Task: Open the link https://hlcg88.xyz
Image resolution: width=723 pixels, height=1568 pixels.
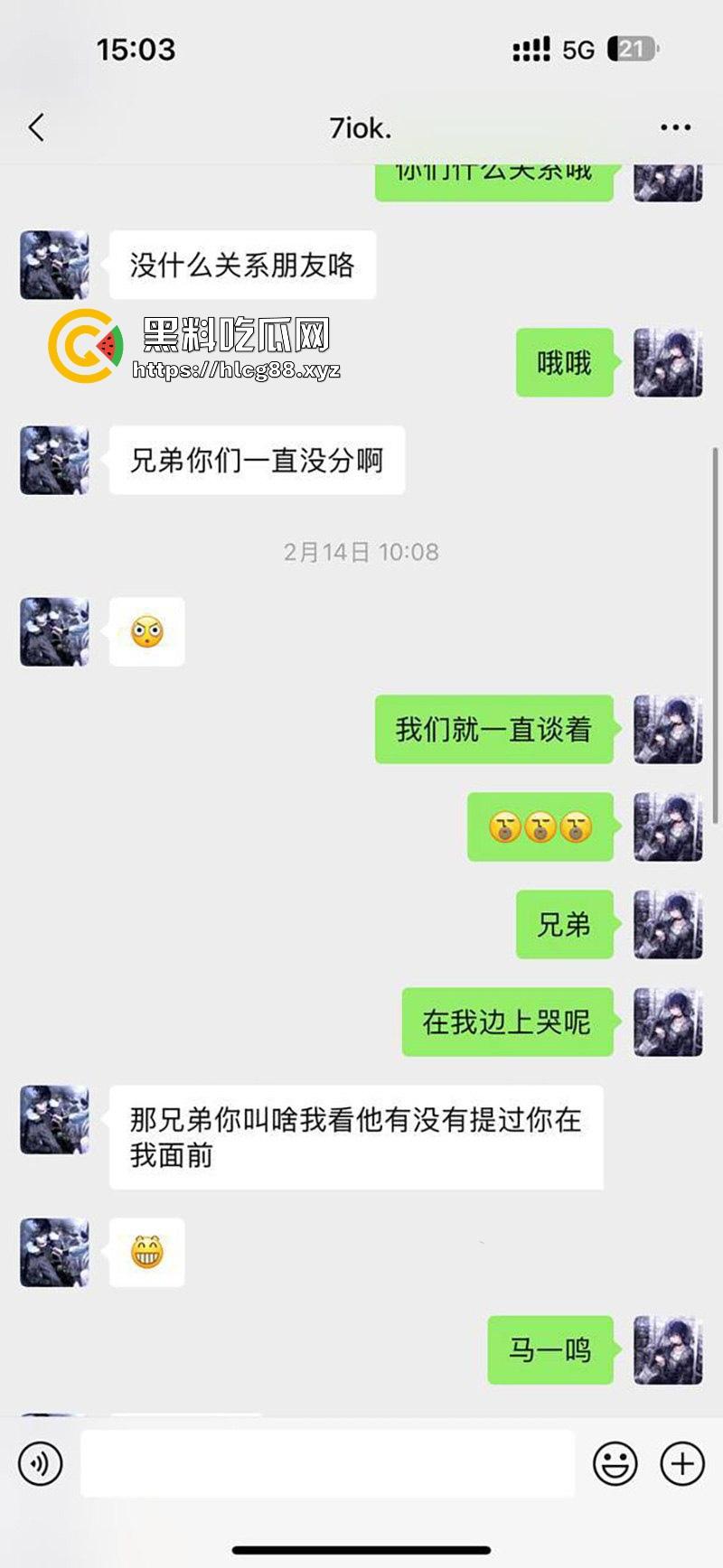Action: click(x=237, y=369)
